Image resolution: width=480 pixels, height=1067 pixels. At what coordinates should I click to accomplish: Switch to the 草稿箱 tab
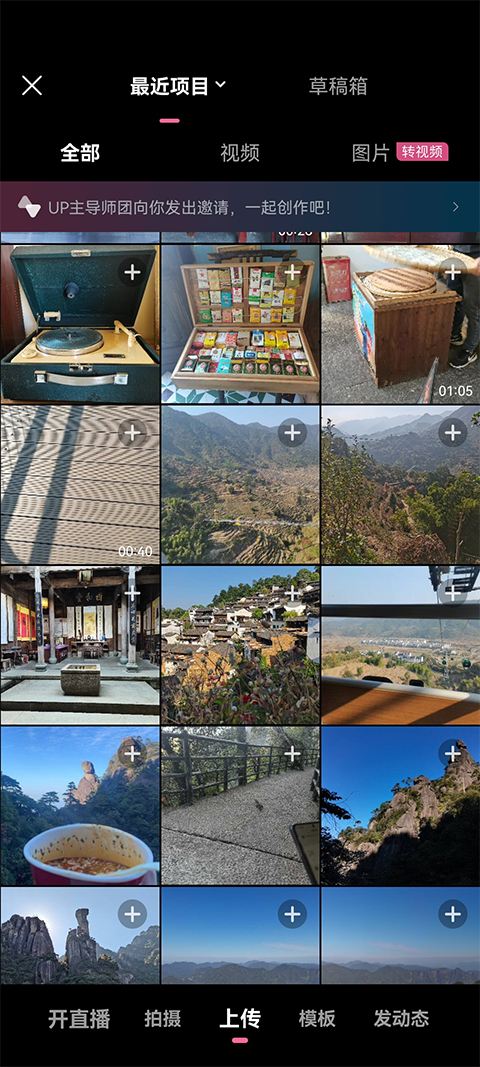point(338,86)
